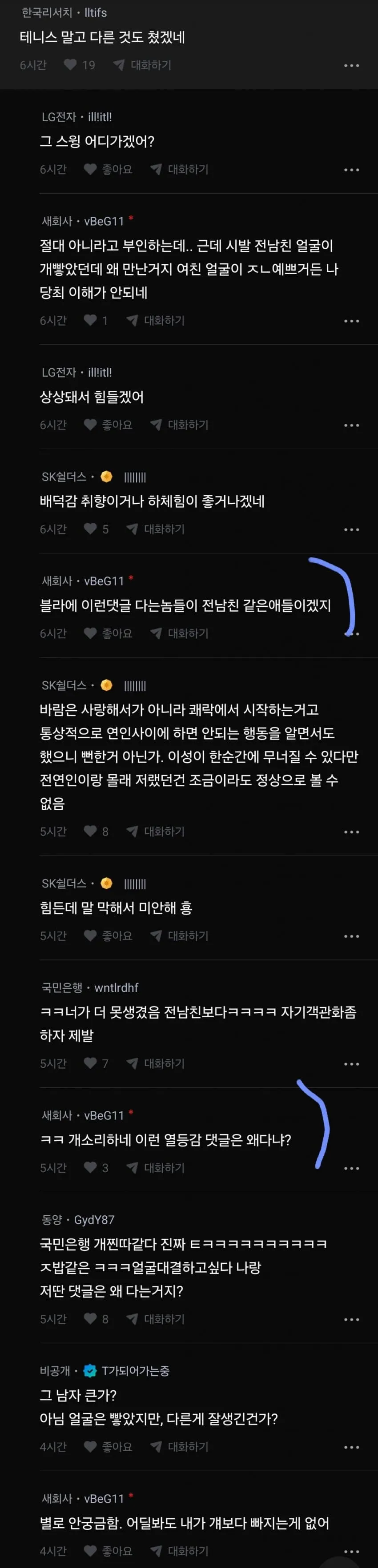
Task: Open overflow menu for the 테니스 말고 comment
Action: [x=351, y=66]
